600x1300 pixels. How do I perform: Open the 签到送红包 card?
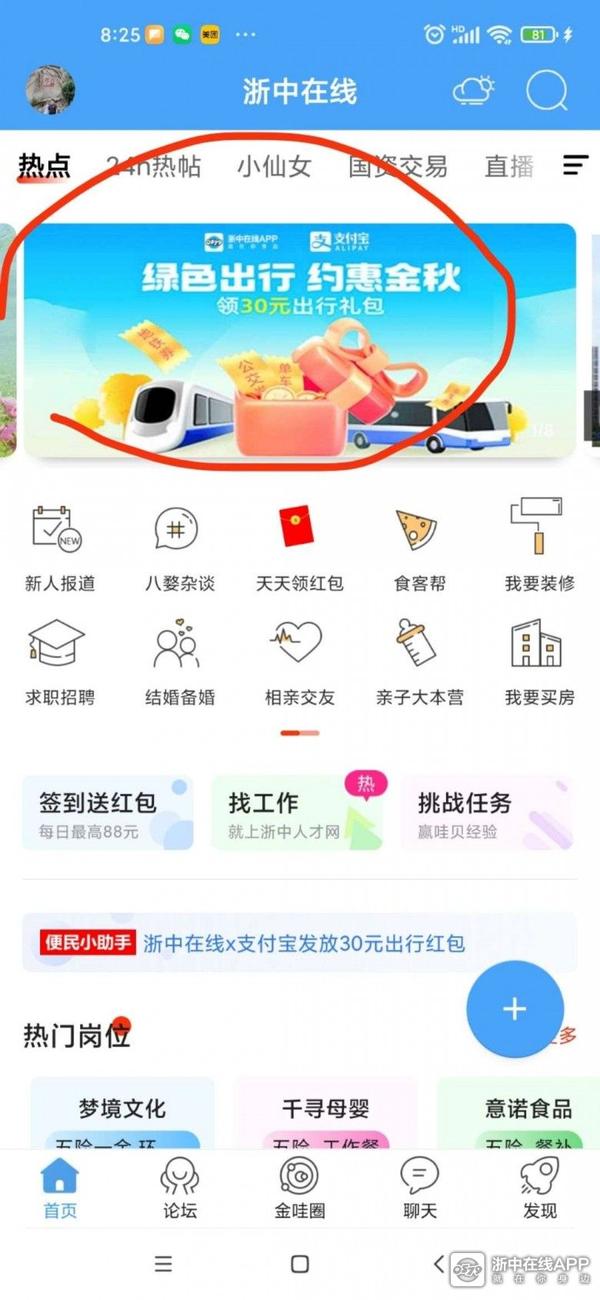107,813
